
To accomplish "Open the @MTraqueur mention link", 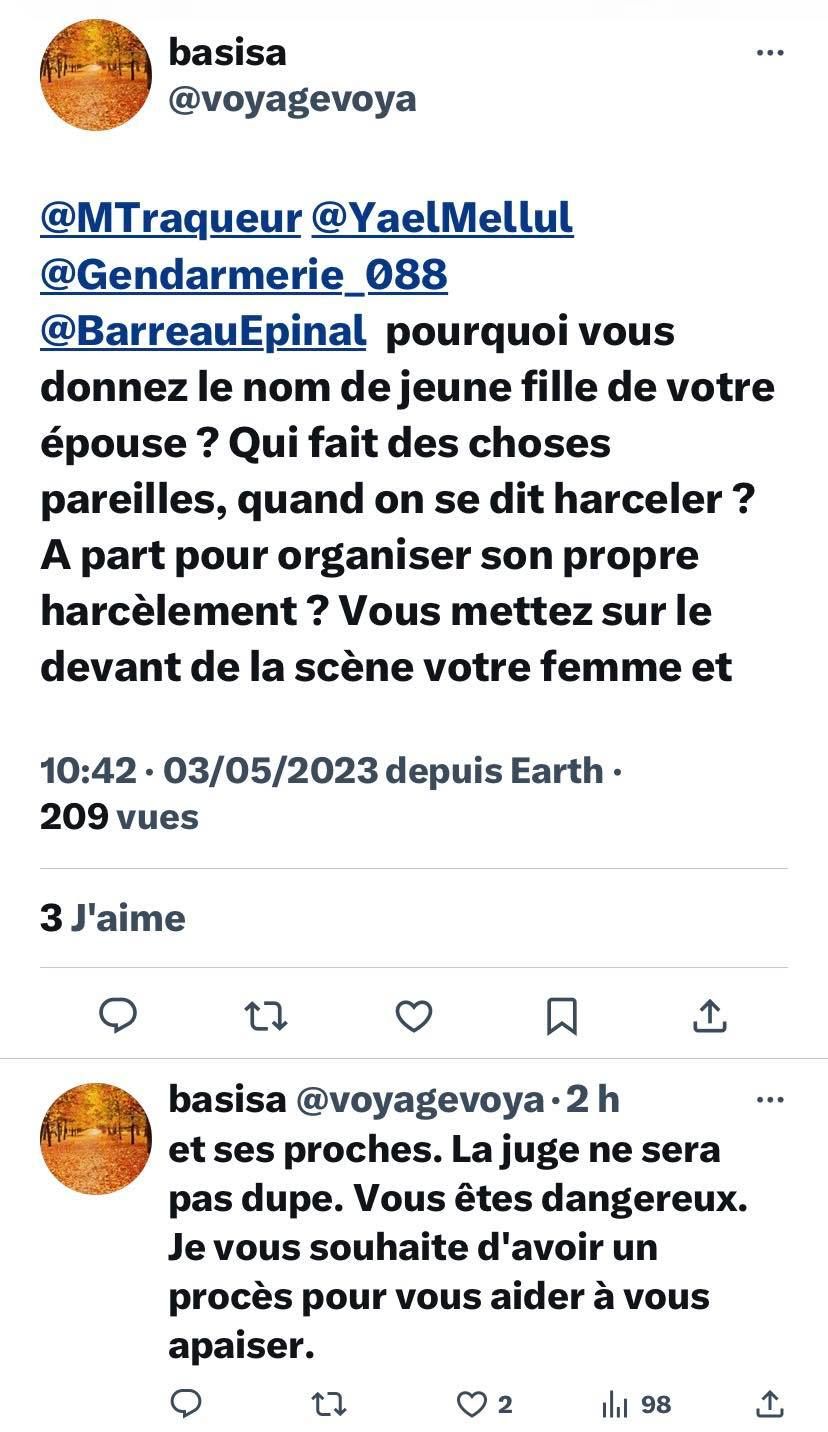I will click(170, 218).
